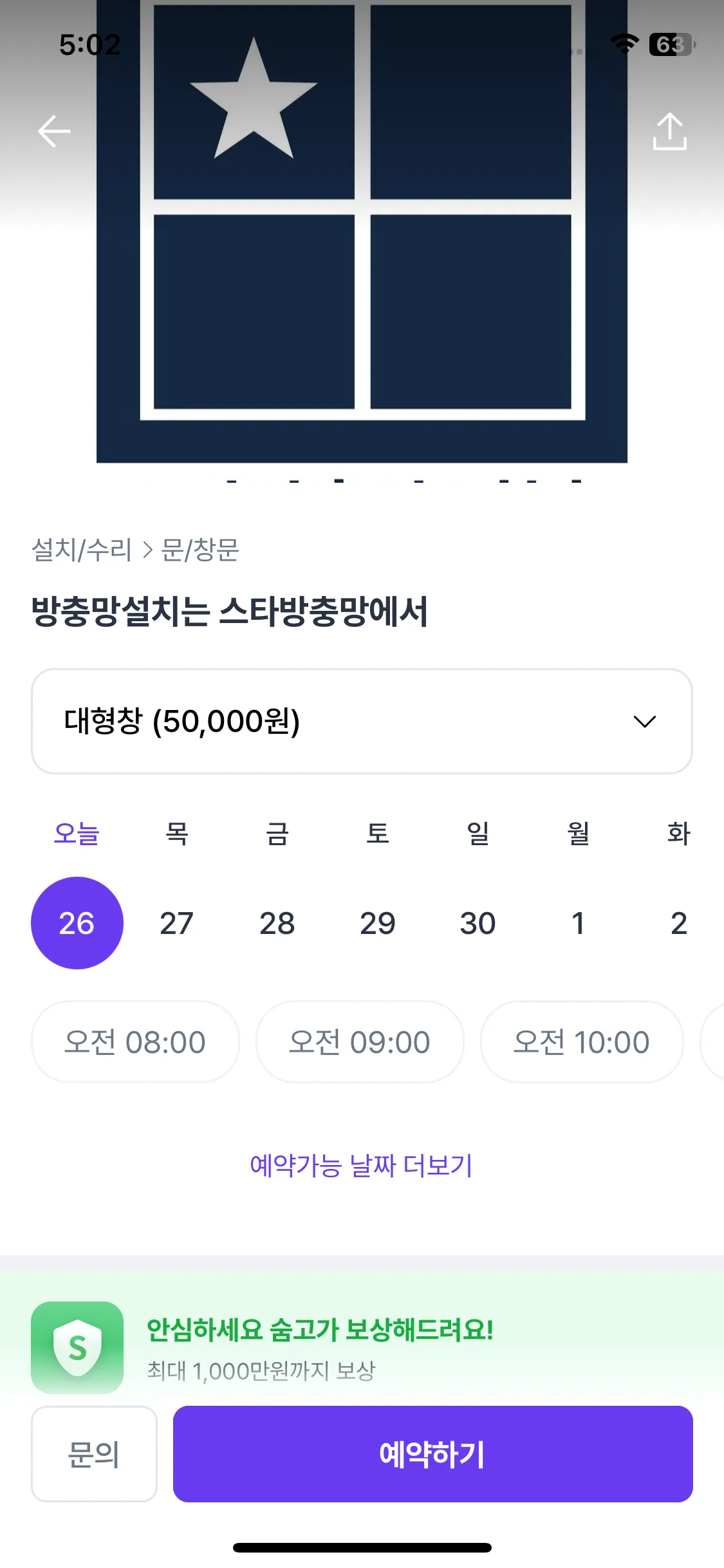724x1568 pixels.
Task: Choose the 오전 09:00 time slot
Action: coord(359,1041)
